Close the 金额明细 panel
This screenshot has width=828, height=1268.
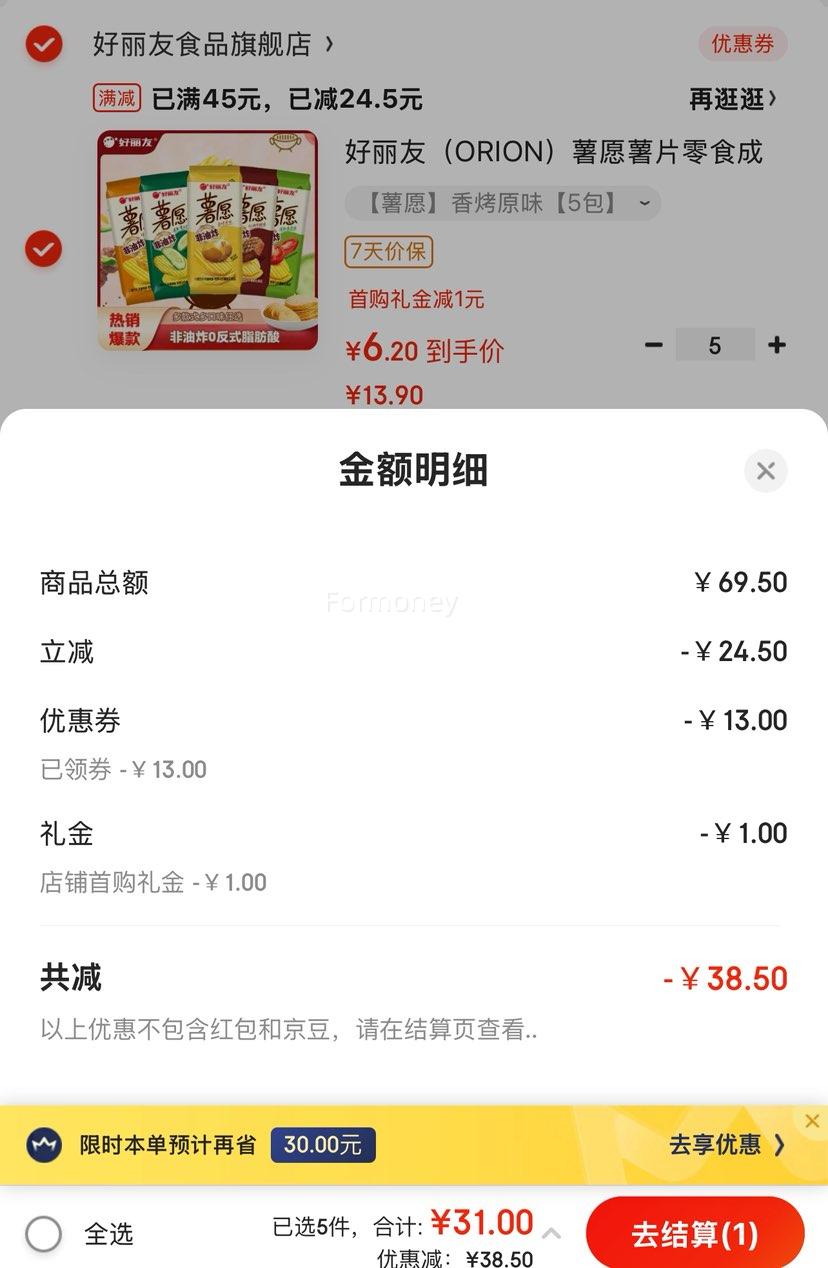point(766,471)
